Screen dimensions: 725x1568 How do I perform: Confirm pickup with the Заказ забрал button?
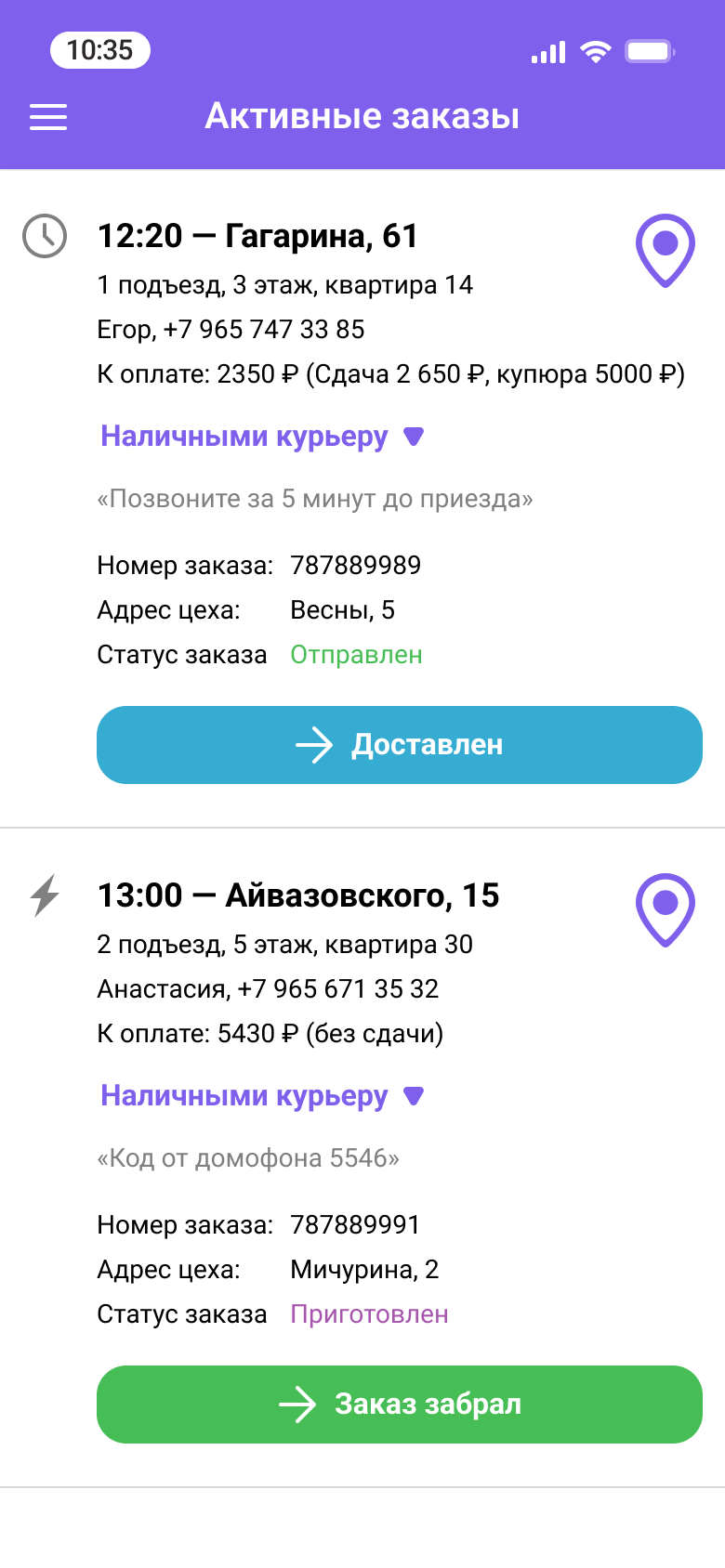(399, 1405)
